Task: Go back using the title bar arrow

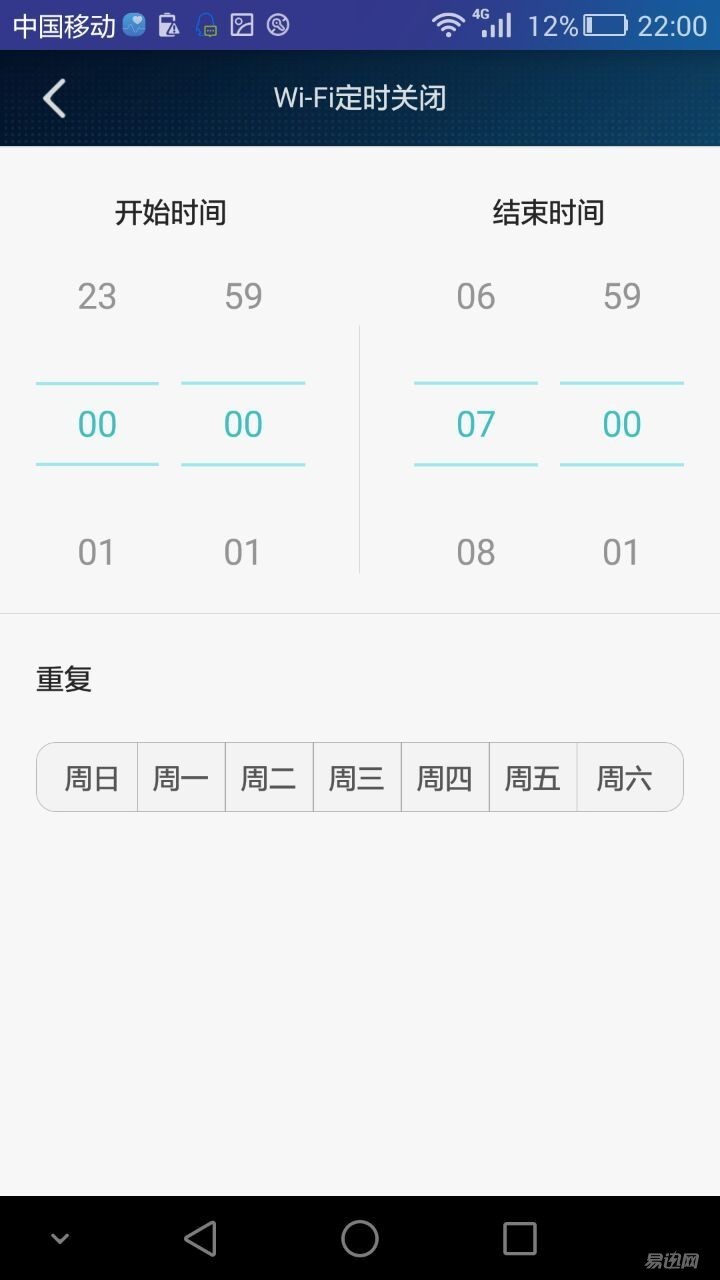Action: click(x=54, y=98)
